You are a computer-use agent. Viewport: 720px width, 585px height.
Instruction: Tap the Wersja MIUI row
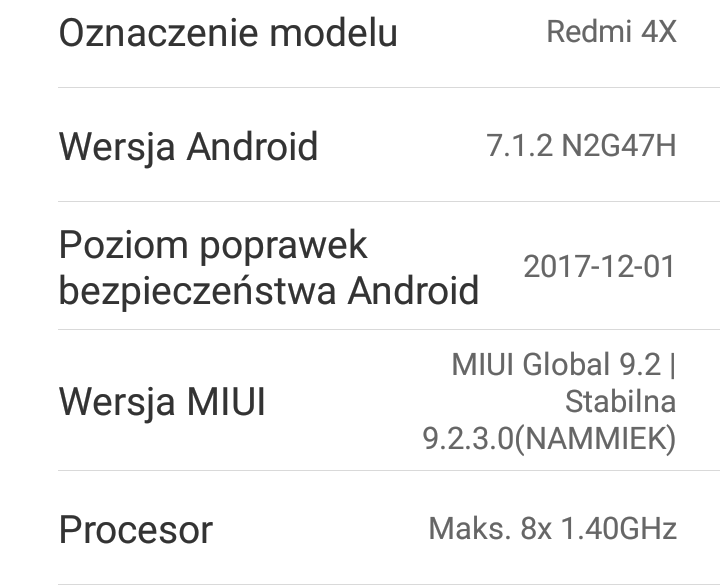pos(360,402)
